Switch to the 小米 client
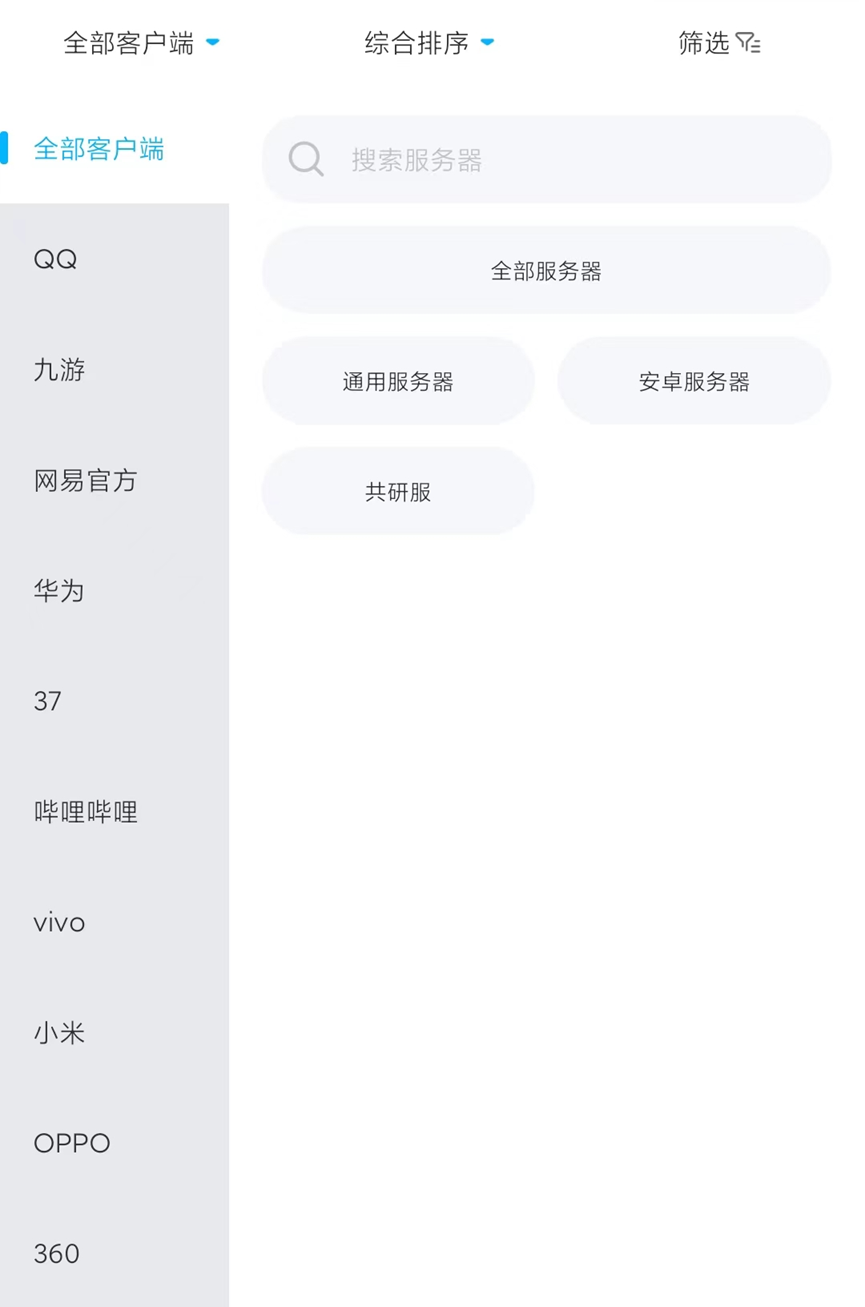 point(60,1033)
